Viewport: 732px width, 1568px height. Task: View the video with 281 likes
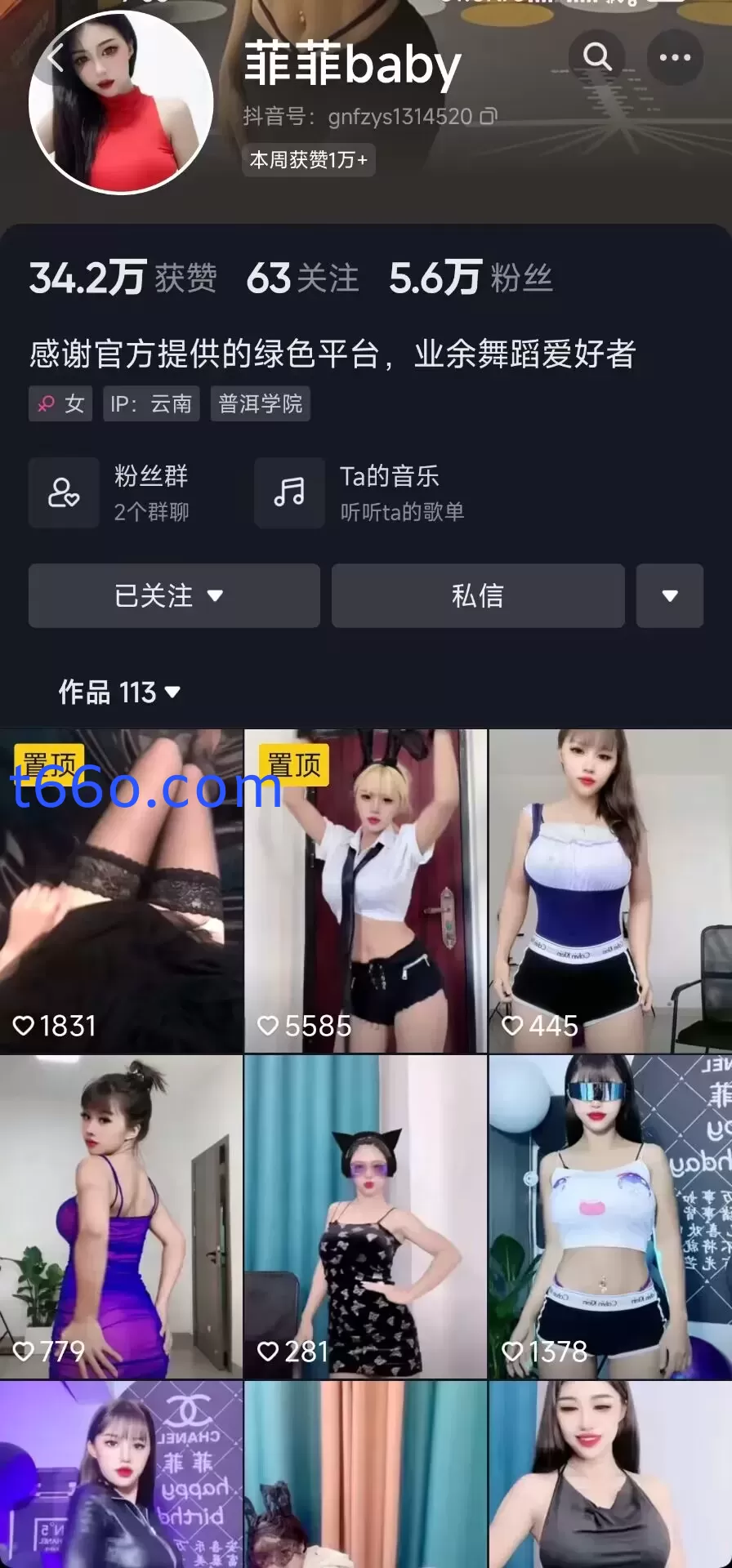[365, 1217]
